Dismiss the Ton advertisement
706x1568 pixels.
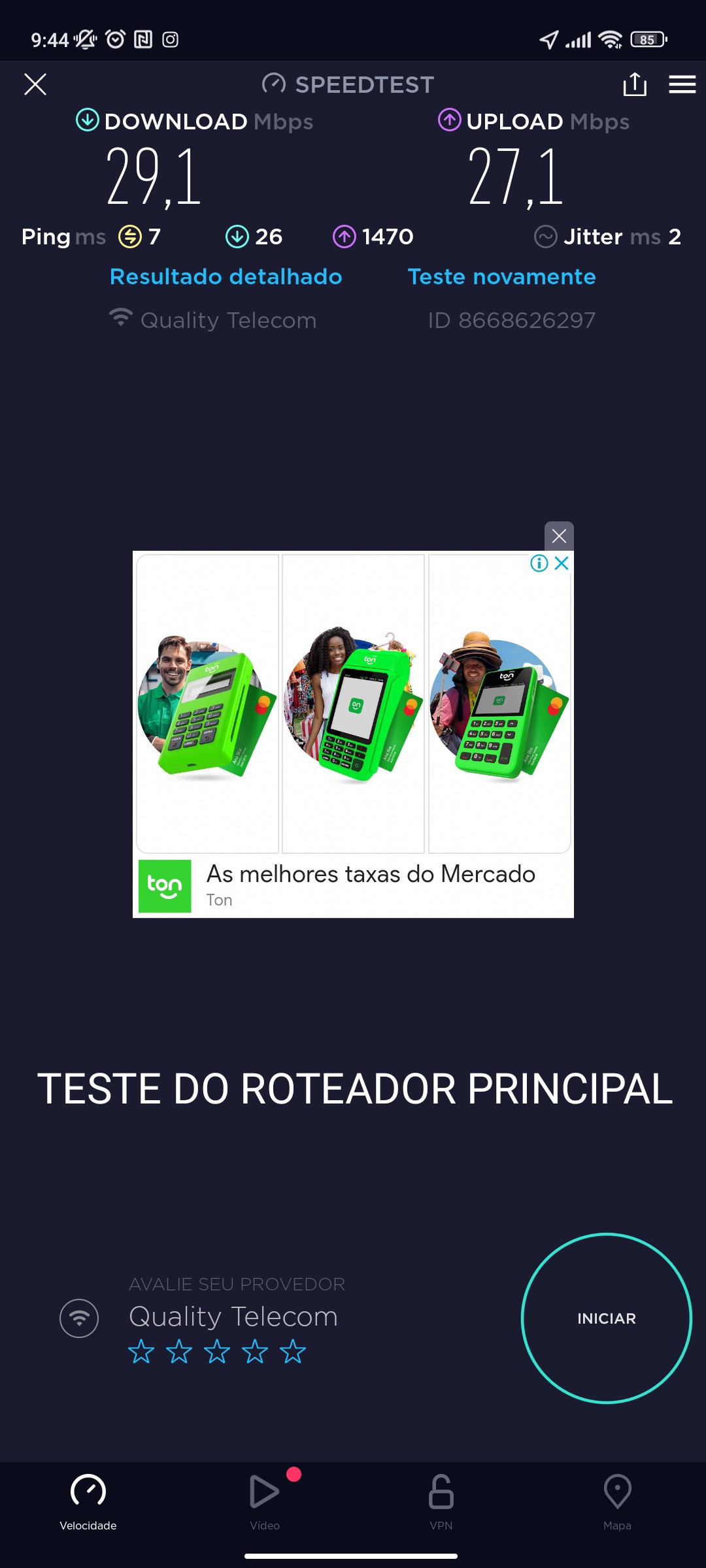[559, 536]
